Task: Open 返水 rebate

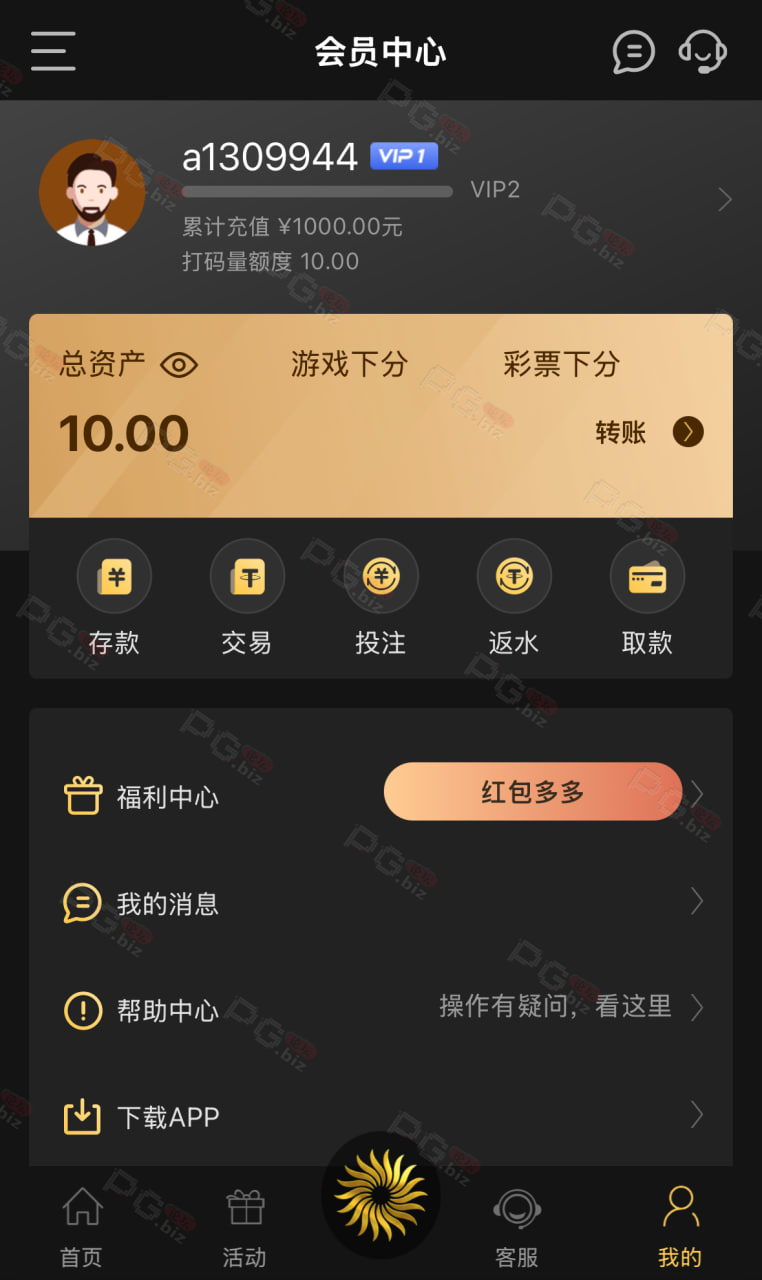Action: click(x=514, y=598)
